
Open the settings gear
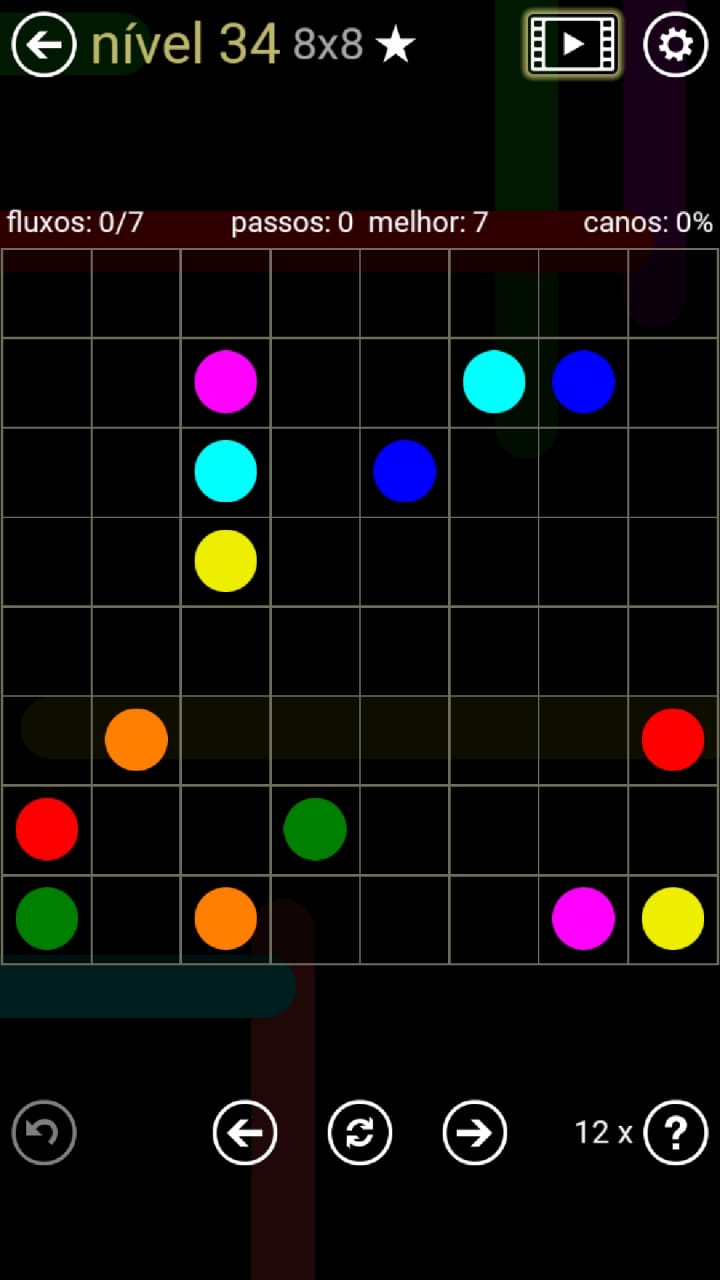675,44
